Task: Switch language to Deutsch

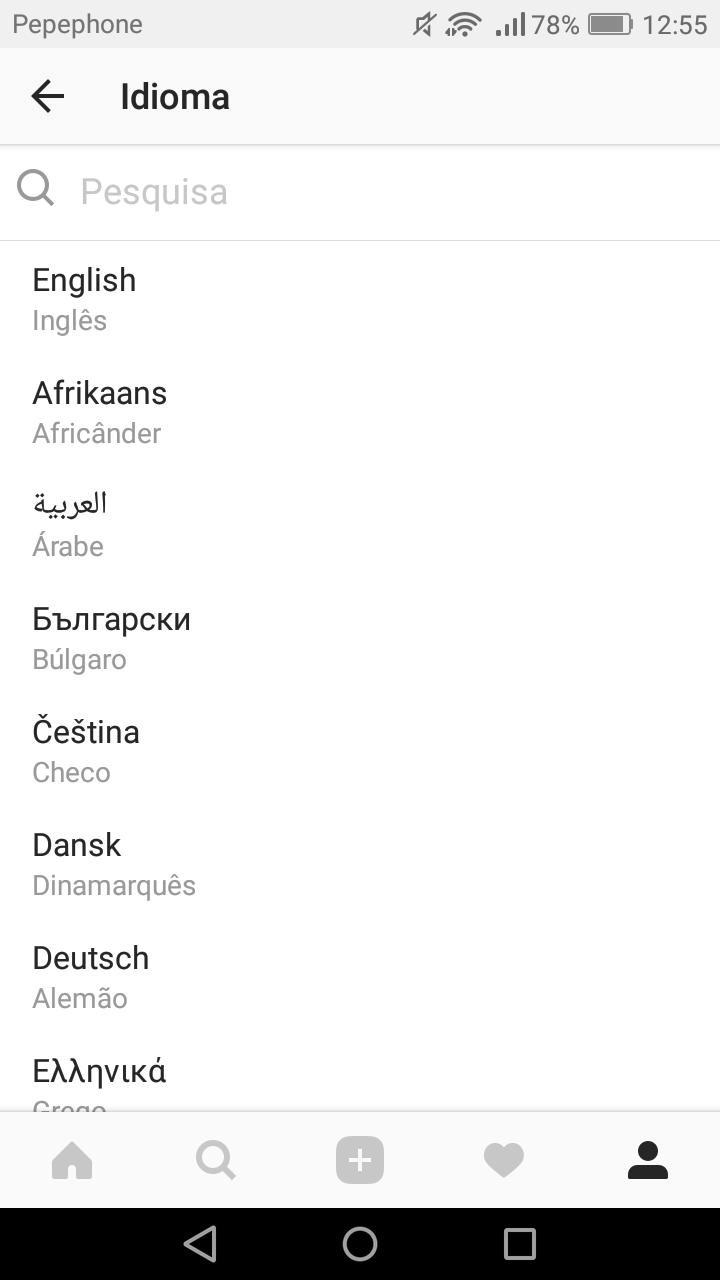Action: (360, 976)
